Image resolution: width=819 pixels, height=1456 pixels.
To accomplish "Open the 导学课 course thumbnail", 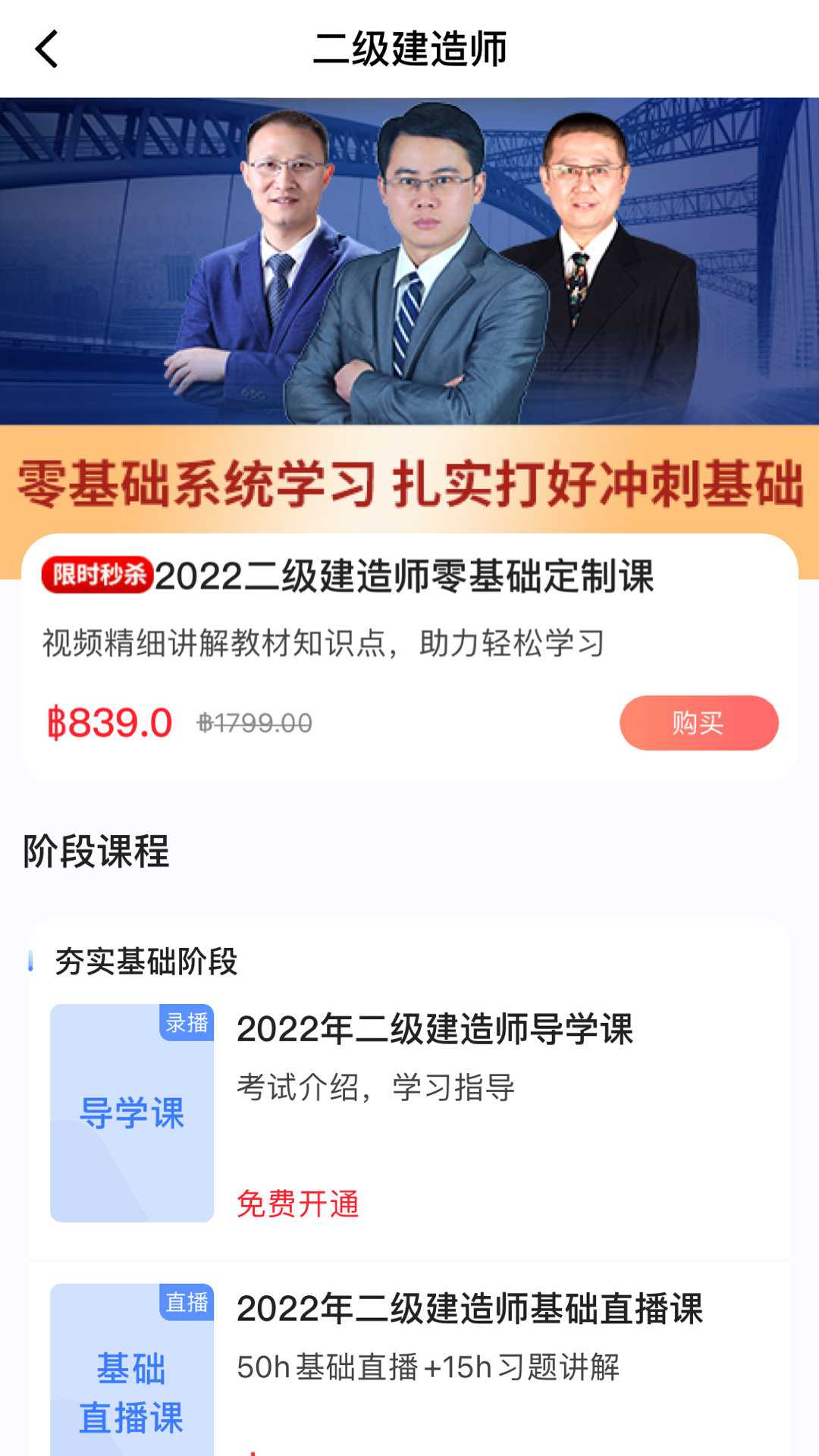I will pyautogui.click(x=130, y=1112).
